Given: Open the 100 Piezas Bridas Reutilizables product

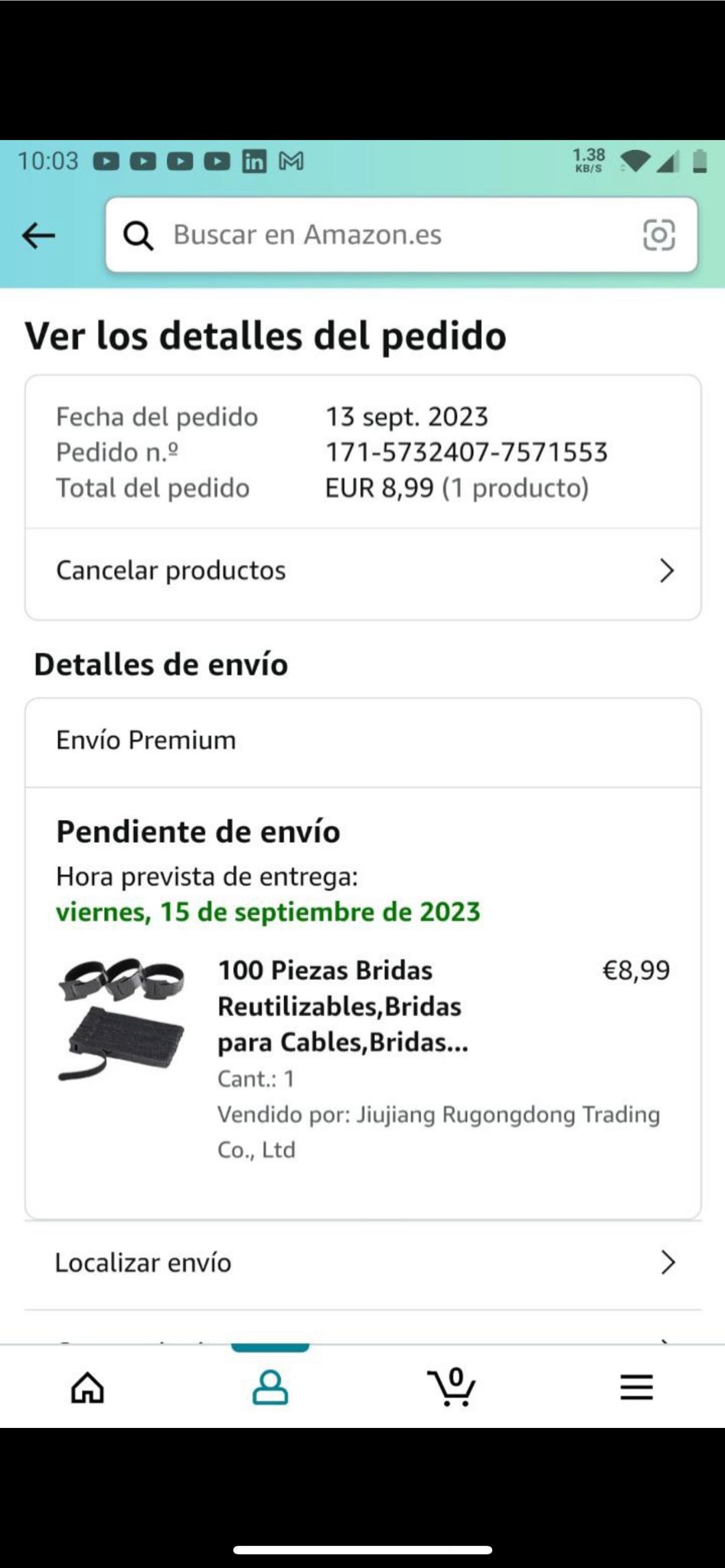Looking at the screenshot, I should click(x=343, y=1006).
